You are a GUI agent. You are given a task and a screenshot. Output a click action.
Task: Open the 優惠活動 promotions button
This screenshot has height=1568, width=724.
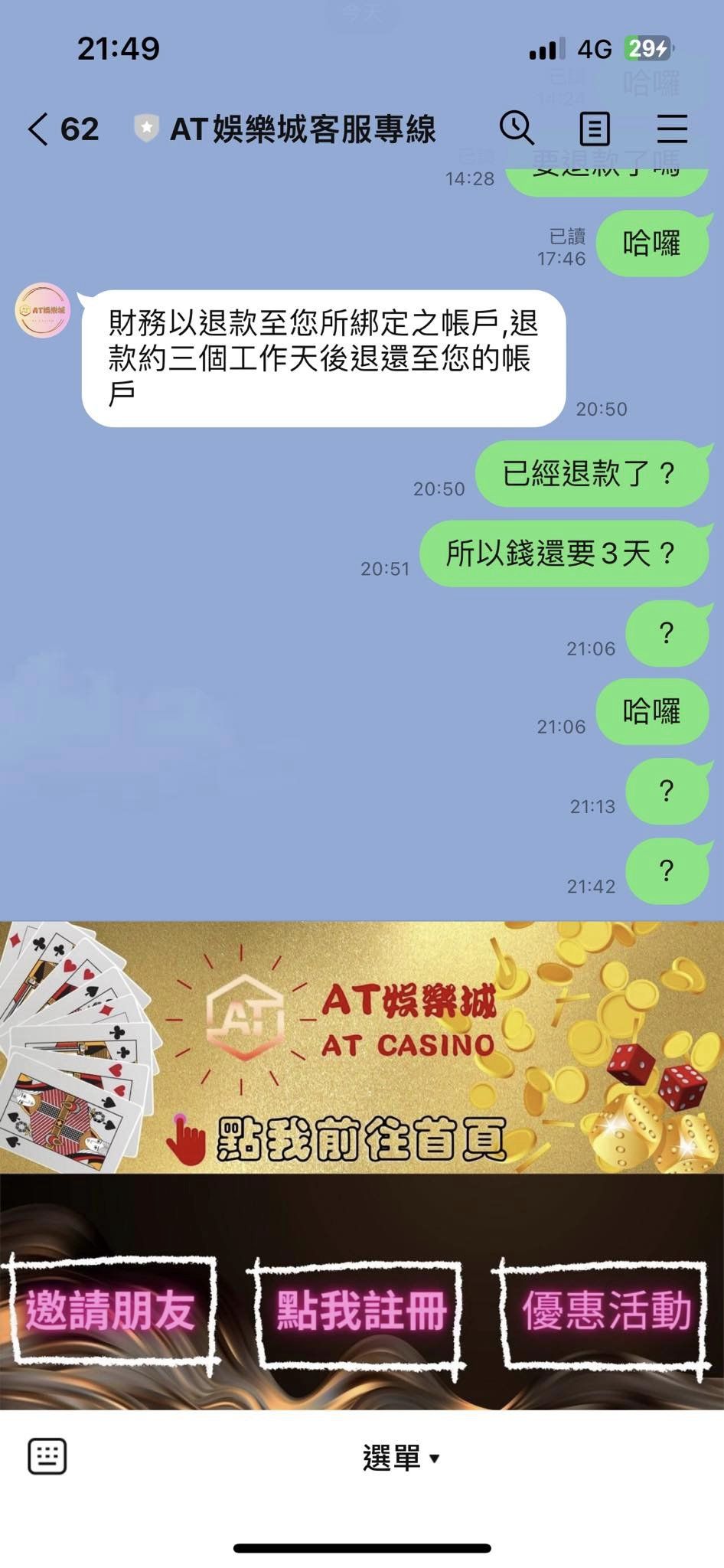point(605,1312)
